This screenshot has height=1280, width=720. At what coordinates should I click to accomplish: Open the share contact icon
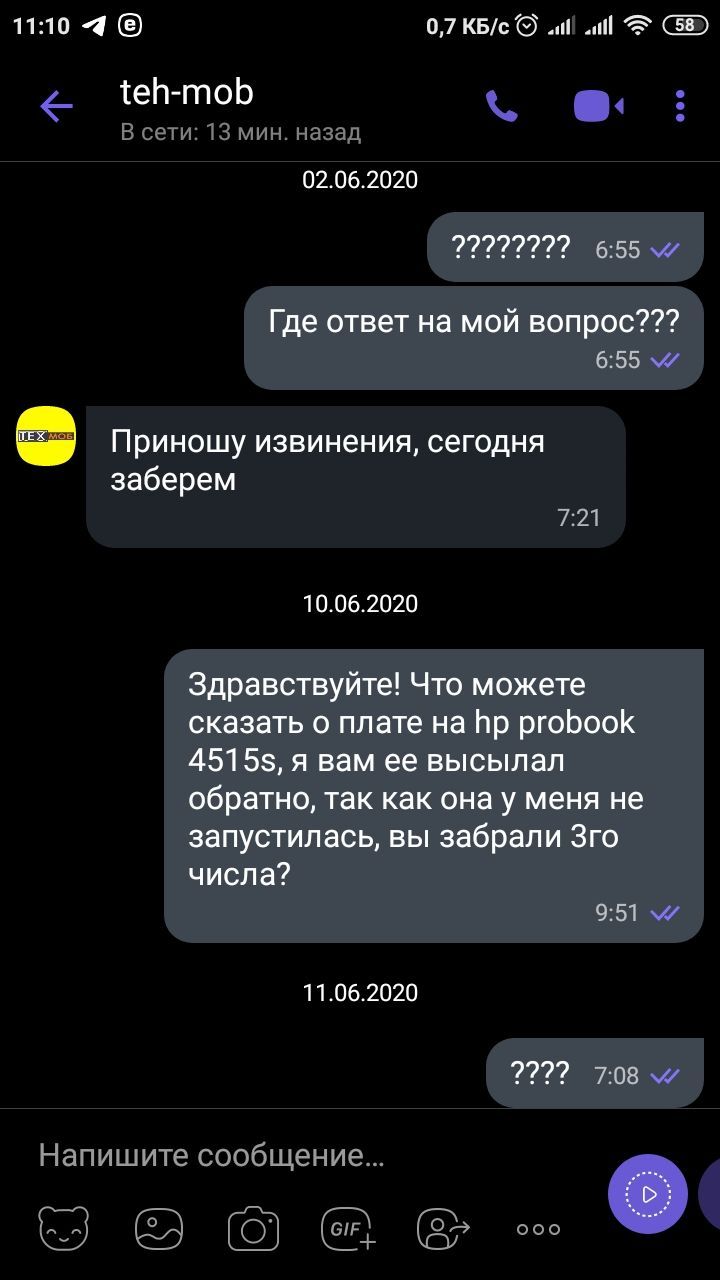[x=443, y=1228]
